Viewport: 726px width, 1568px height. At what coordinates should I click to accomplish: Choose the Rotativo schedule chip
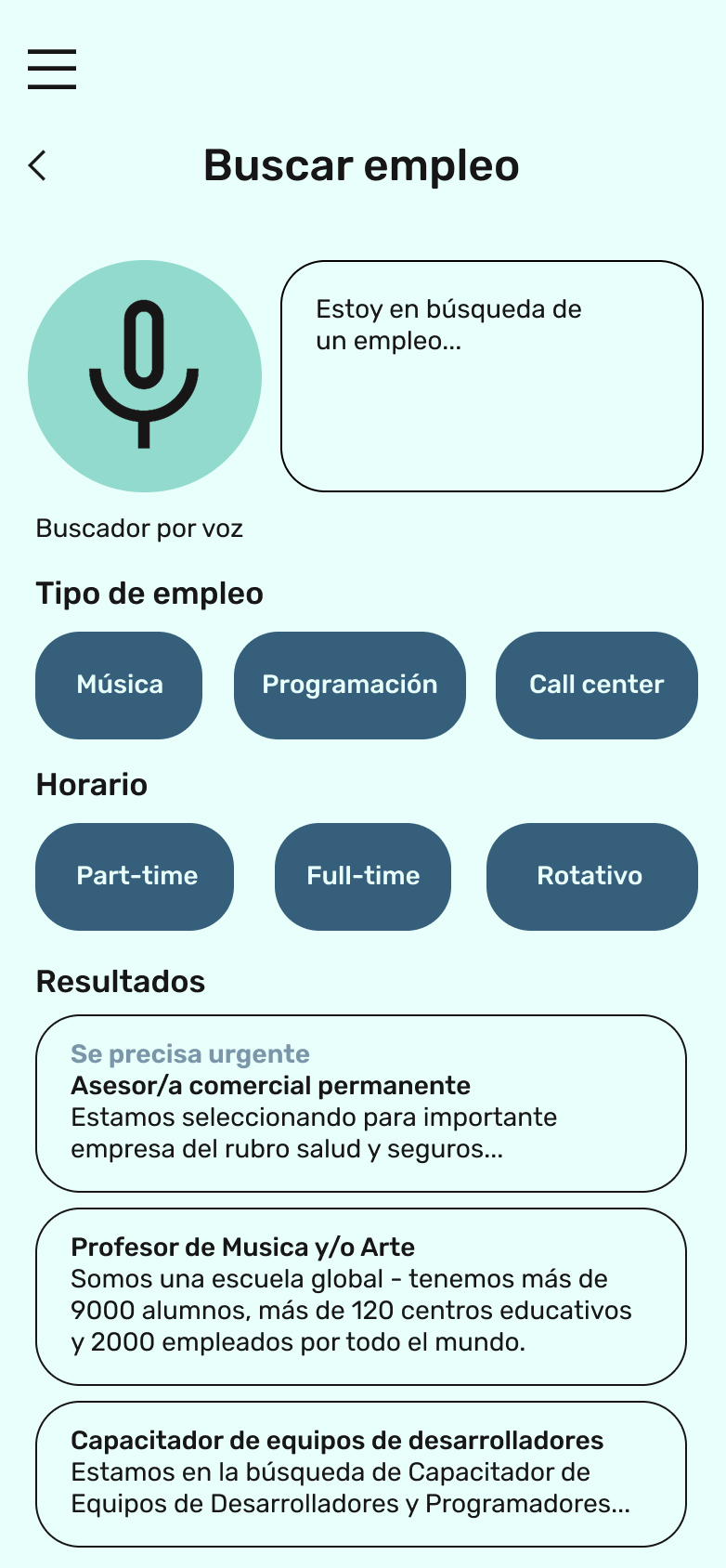click(592, 877)
